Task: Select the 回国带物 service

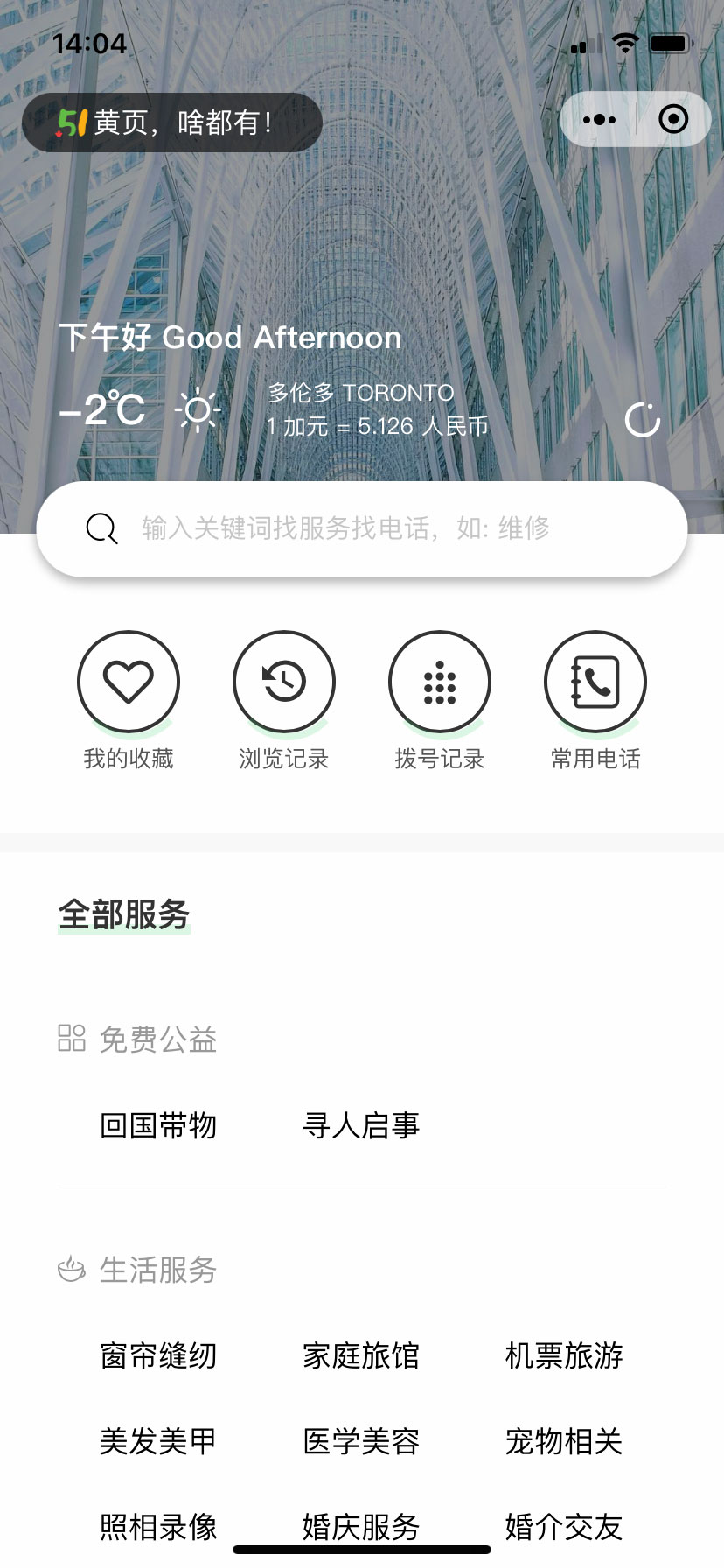Action: point(158,1125)
